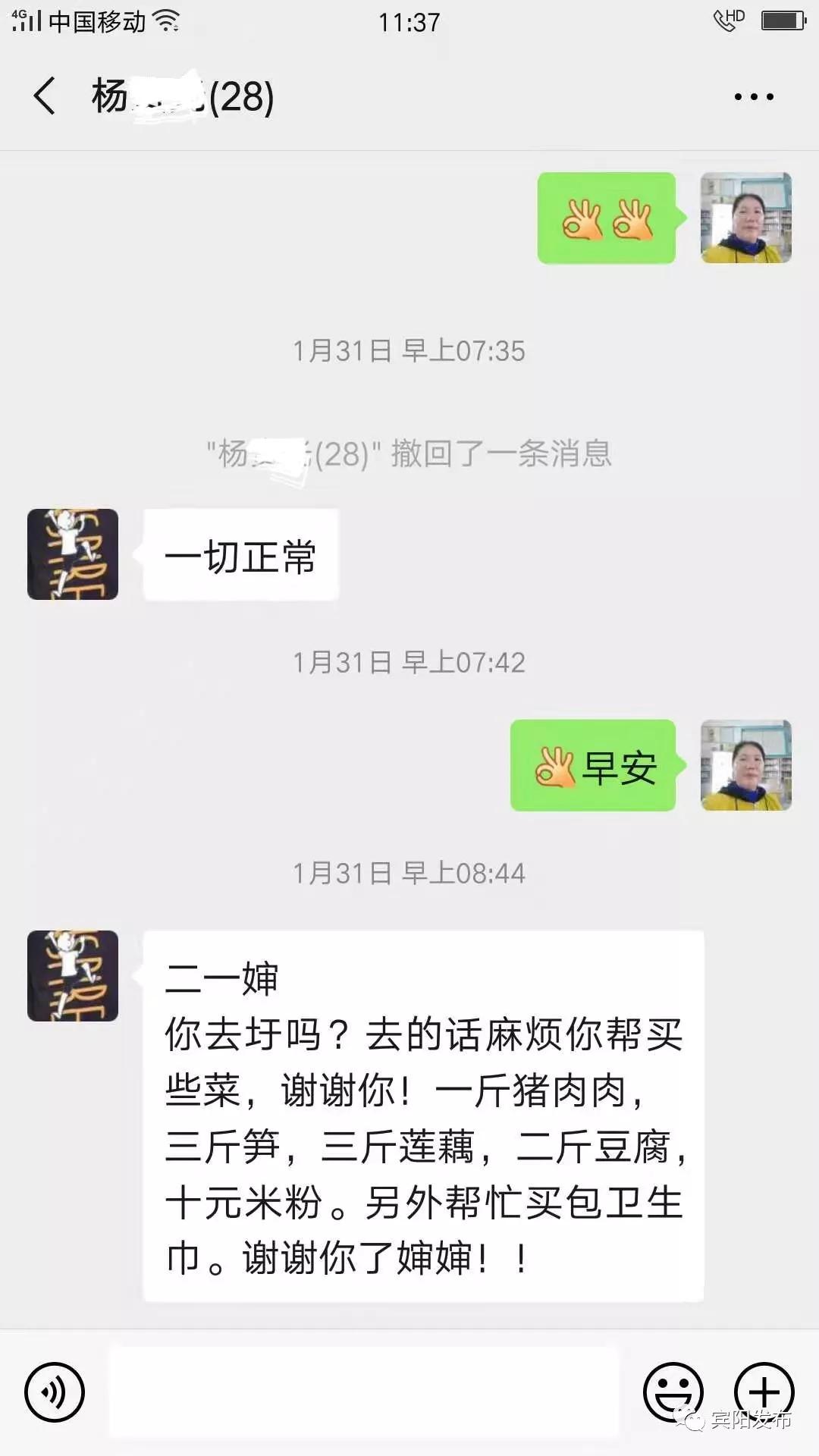Tap the HD call icon in status bar
This screenshot has width=819, height=1456.
[x=726, y=19]
